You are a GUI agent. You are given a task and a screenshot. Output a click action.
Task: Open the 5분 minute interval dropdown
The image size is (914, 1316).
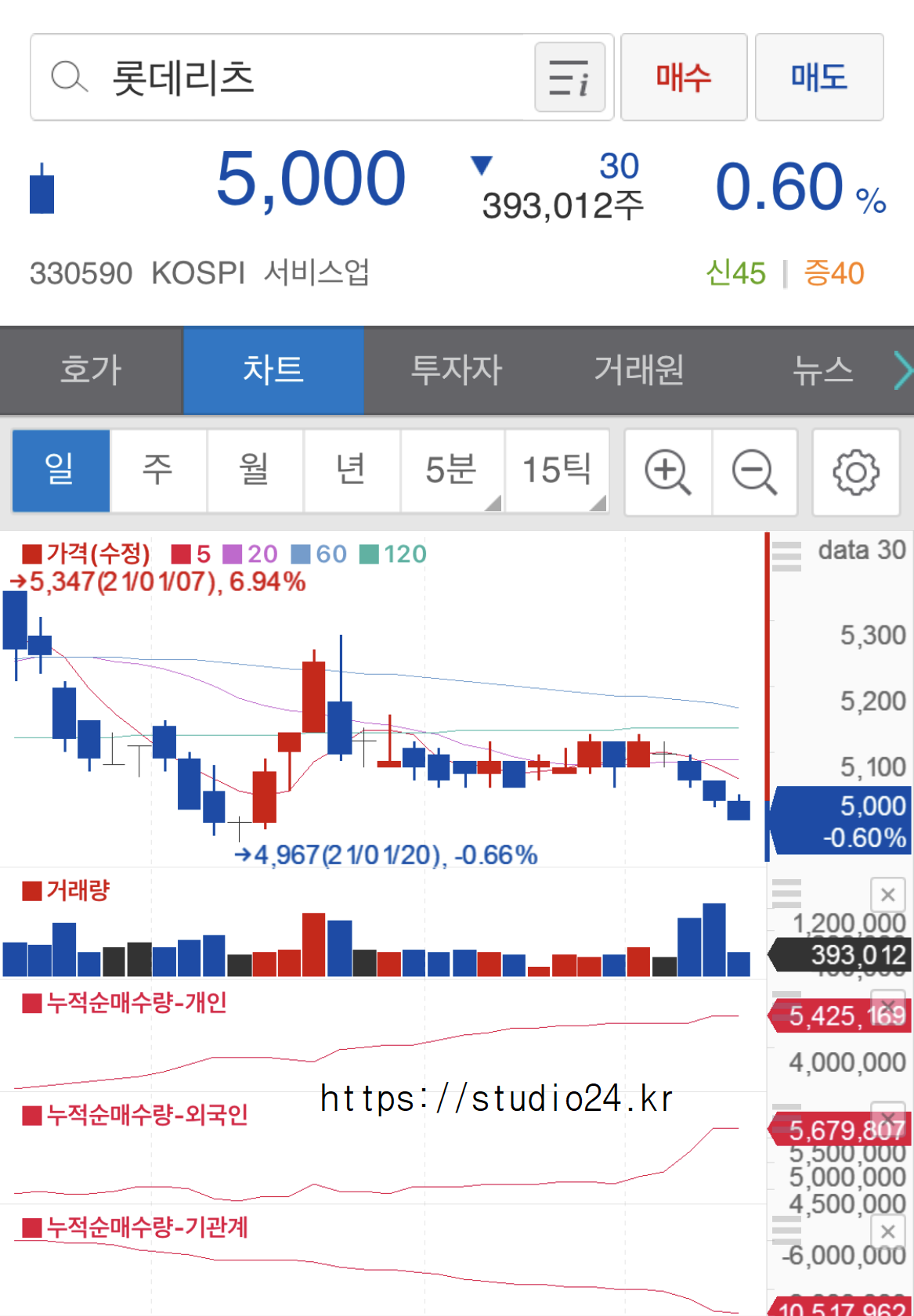pos(452,471)
